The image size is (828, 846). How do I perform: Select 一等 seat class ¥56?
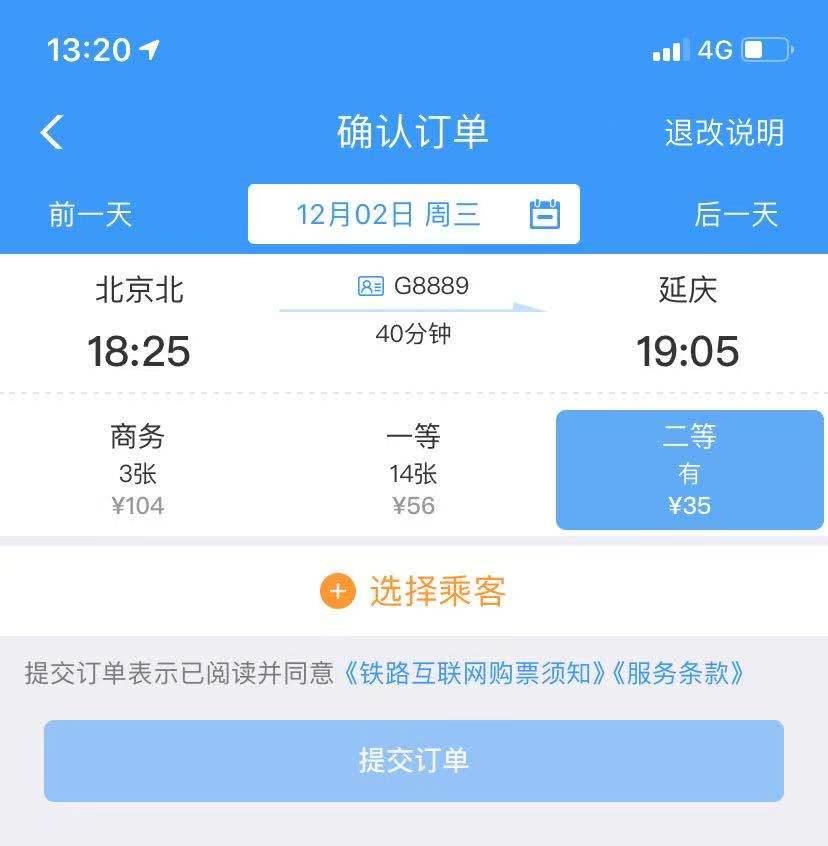(x=413, y=470)
